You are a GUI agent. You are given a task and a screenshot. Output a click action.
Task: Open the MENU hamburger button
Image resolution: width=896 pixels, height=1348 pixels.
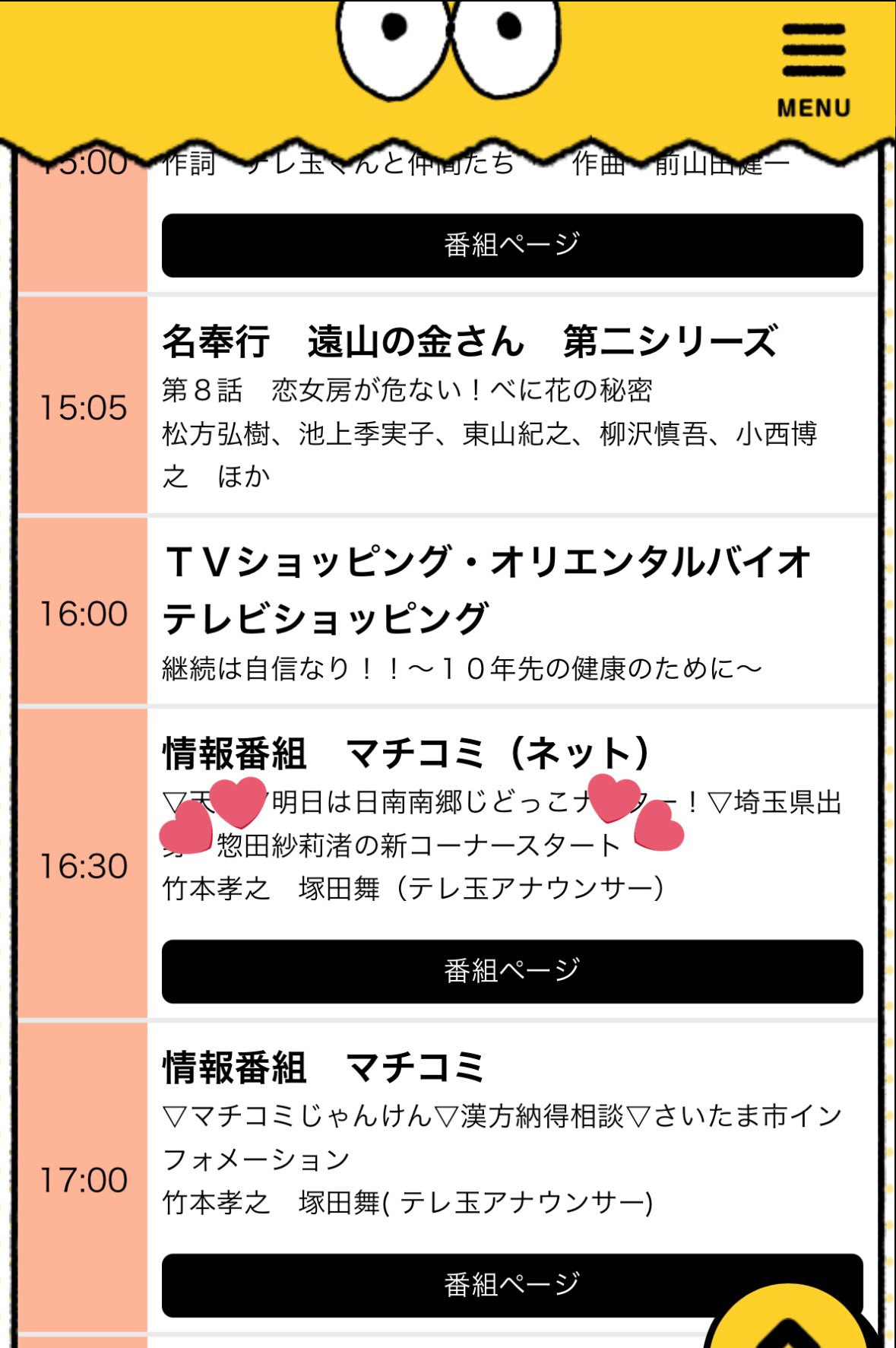click(813, 70)
